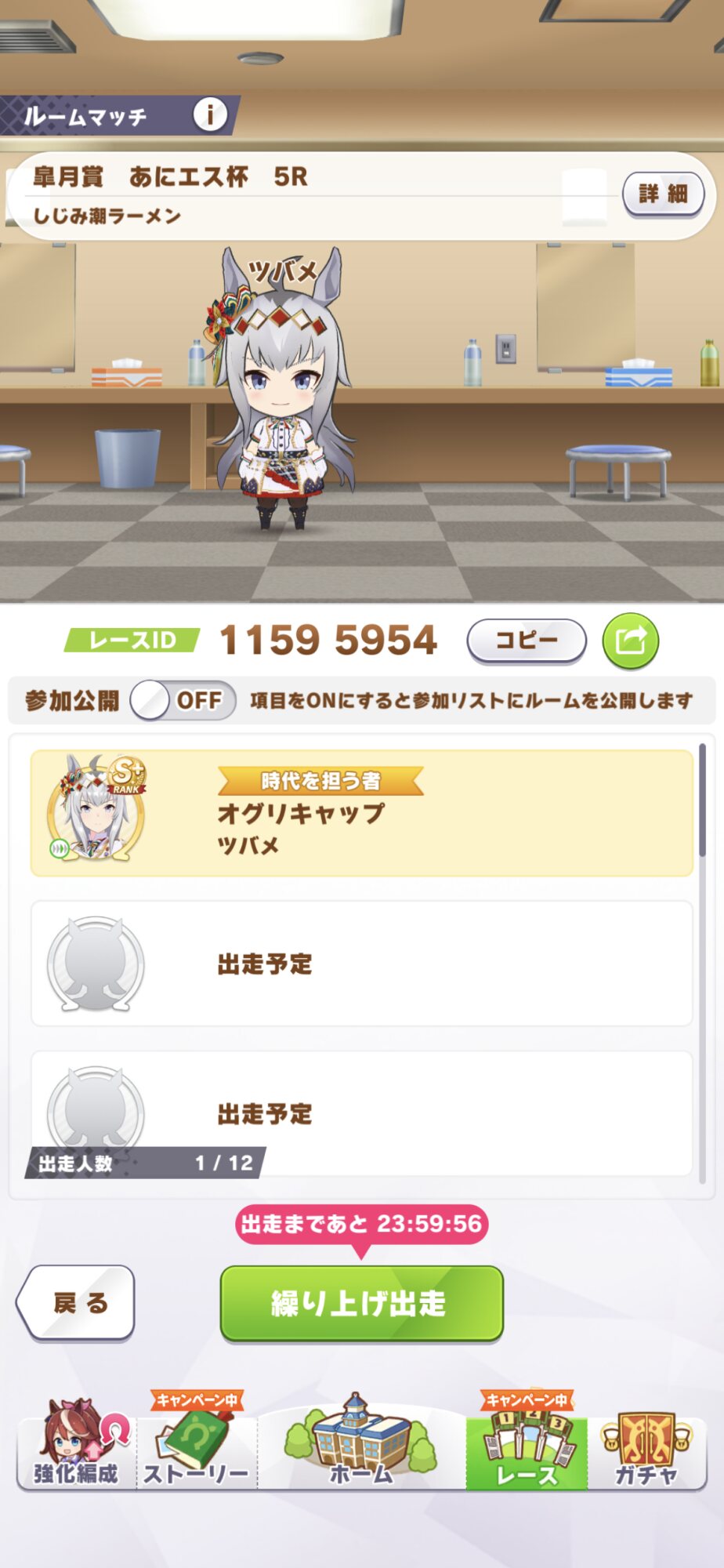This screenshot has width=724, height=1568.
Task: Tap the 詳細 details button
Action: [663, 194]
